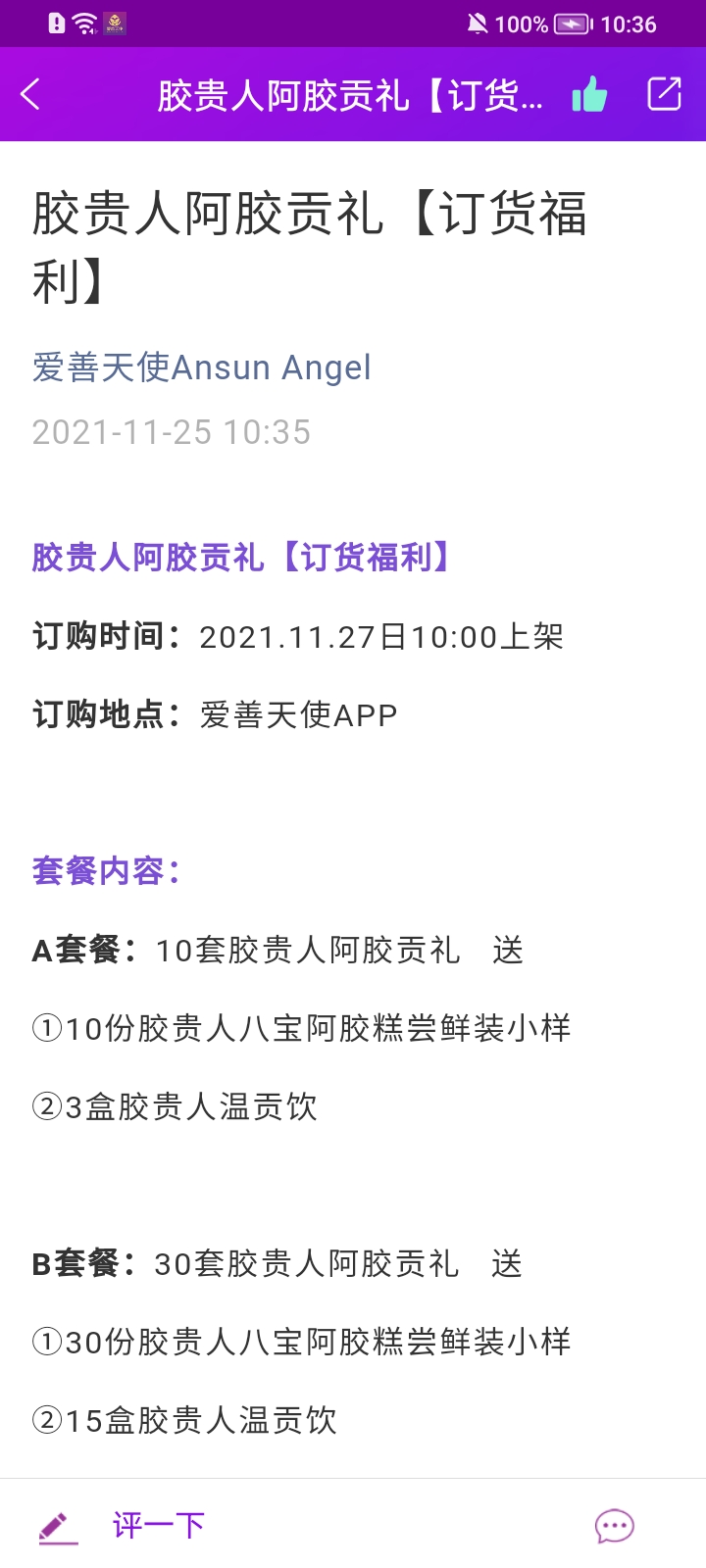Tap 评一下 to write a comment
Image resolution: width=706 pixels, height=1568 pixels.
click(x=158, y=1525)
